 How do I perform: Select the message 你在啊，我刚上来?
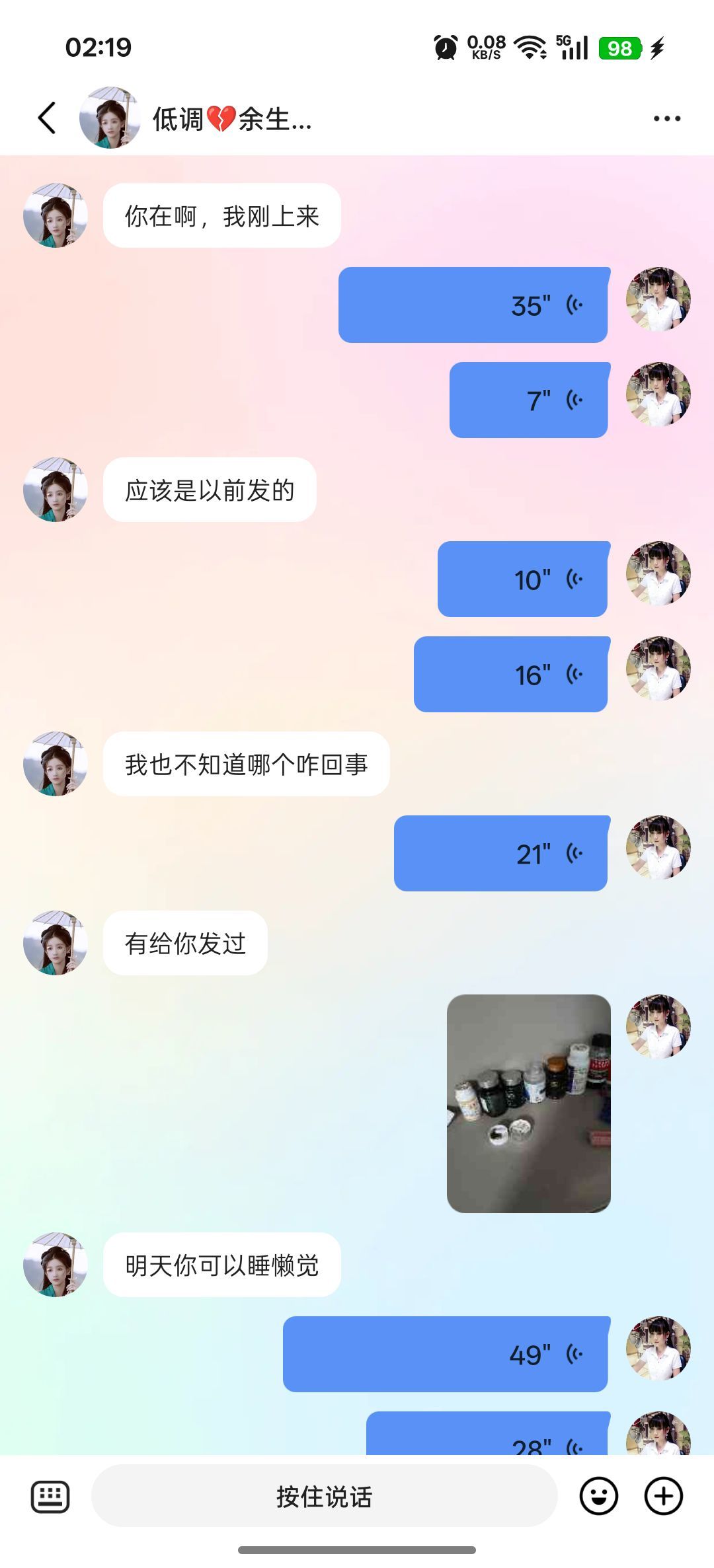[x=223, y=216]
